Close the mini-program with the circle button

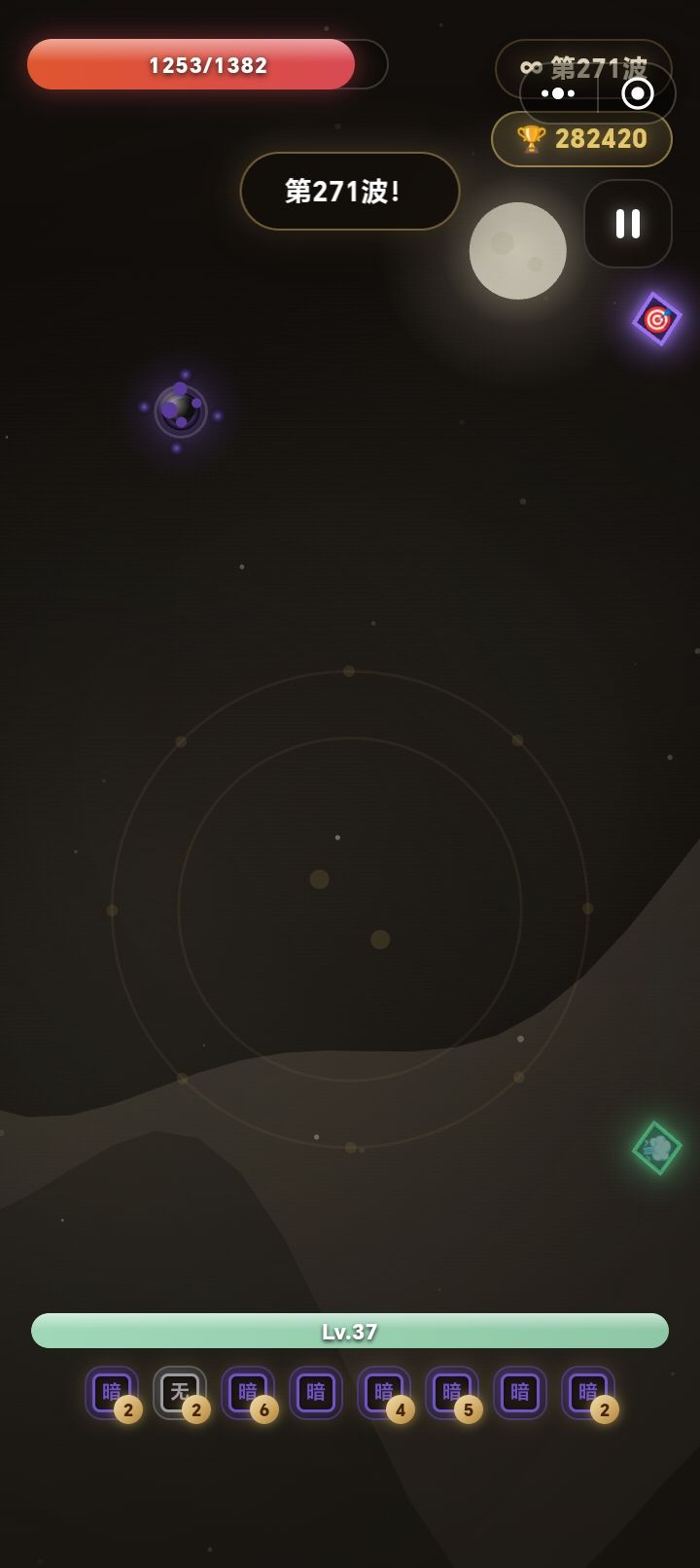point(638,93)
